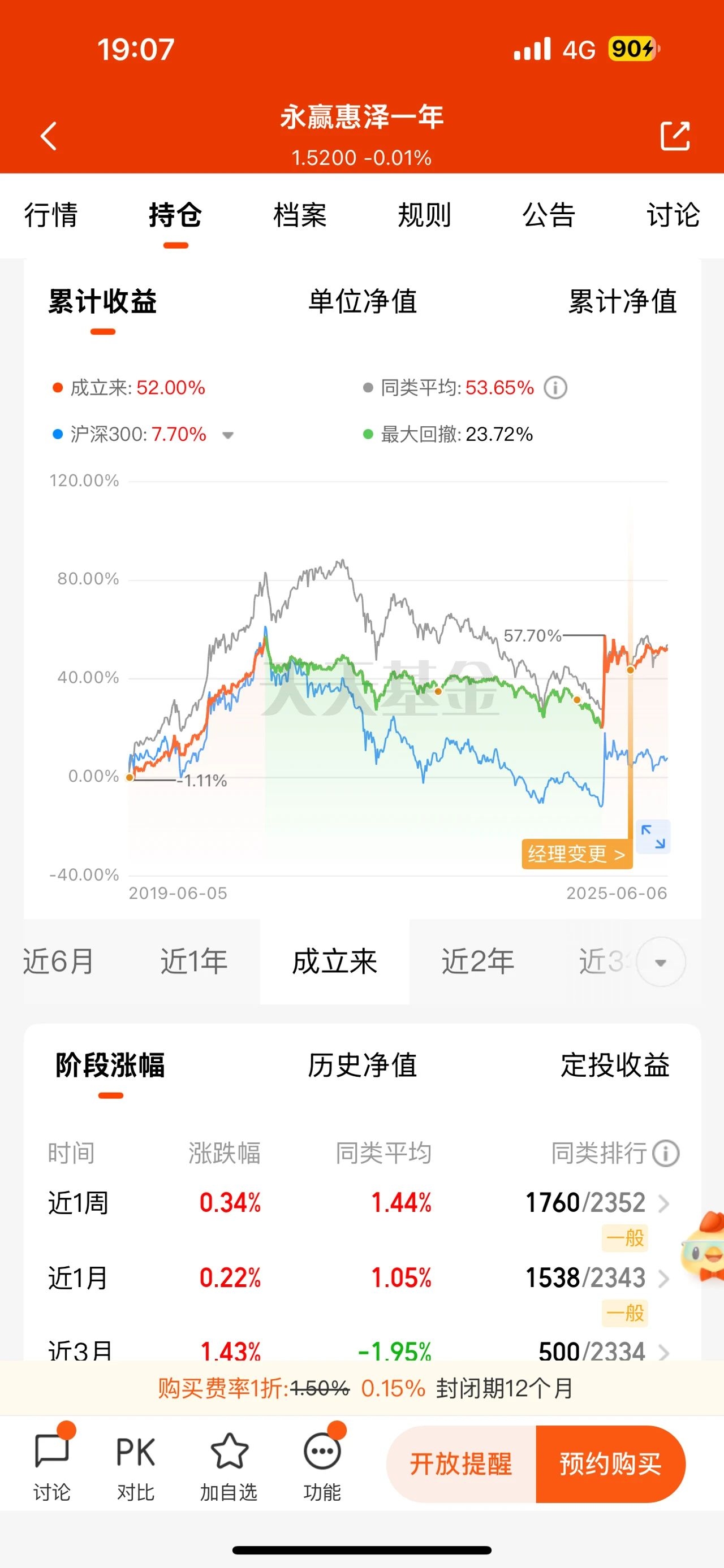This screenshot has height=1568, width=724.
Task: Open the 经理变更 details
Action: tap(576, 854)
